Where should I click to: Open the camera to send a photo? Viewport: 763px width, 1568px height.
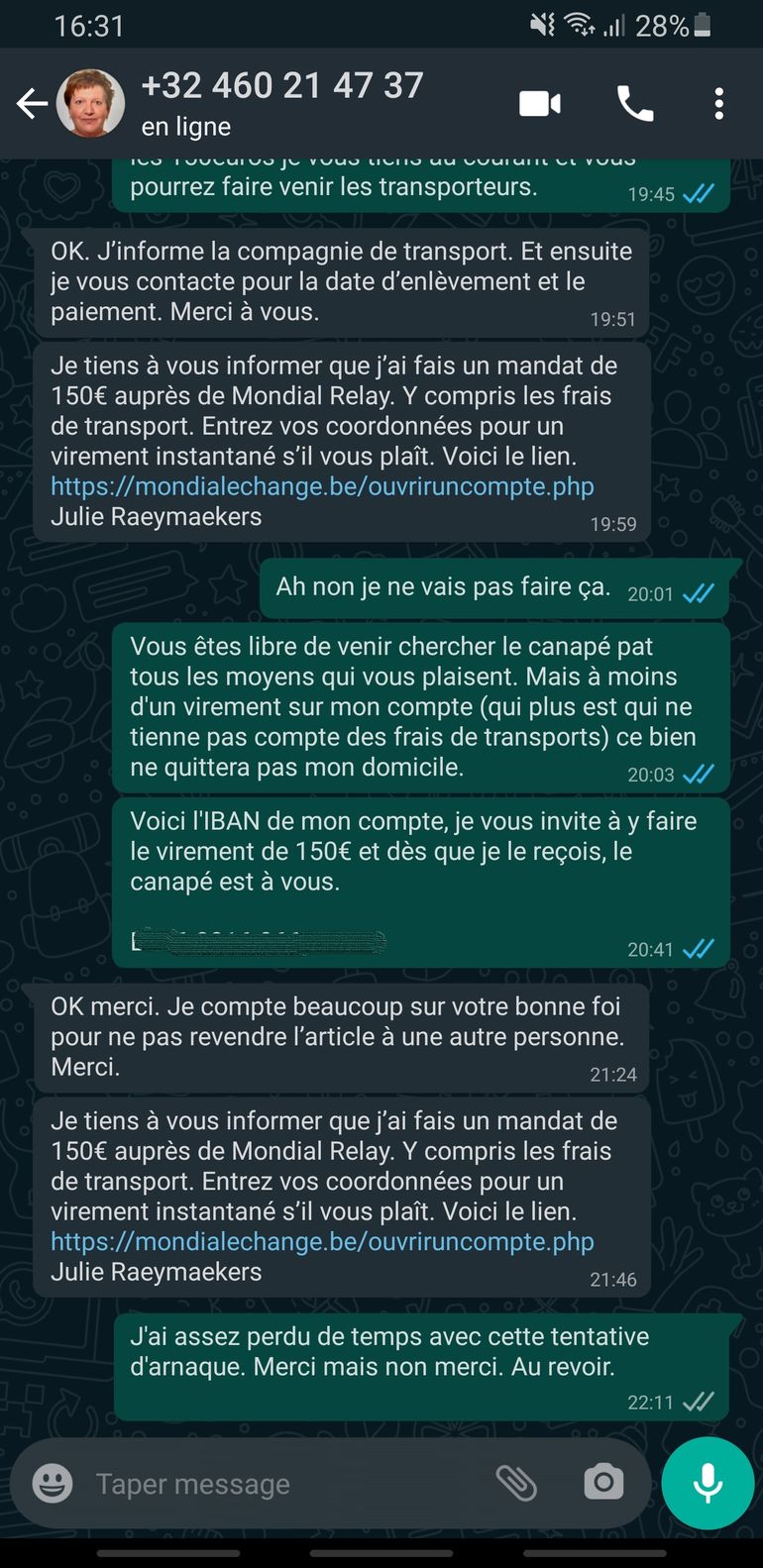[x=603, y=1483]
